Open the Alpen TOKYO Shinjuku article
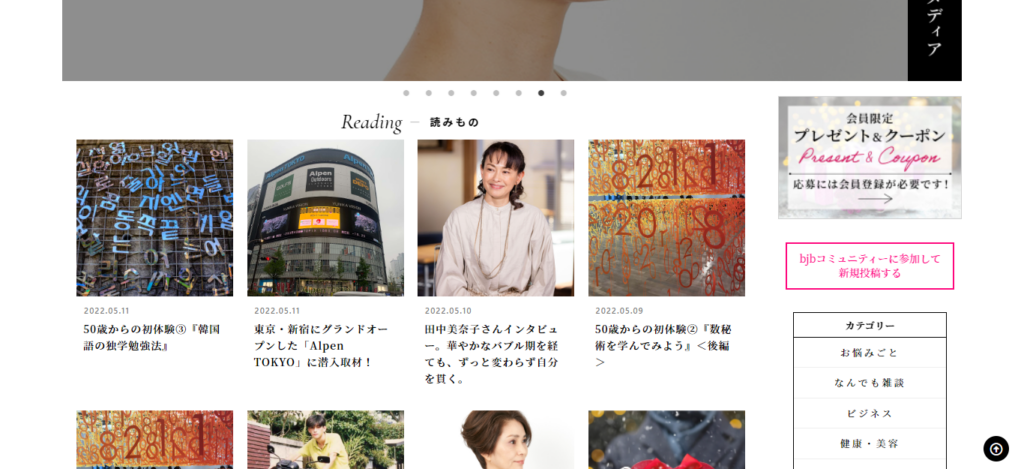 click(325, 218)
